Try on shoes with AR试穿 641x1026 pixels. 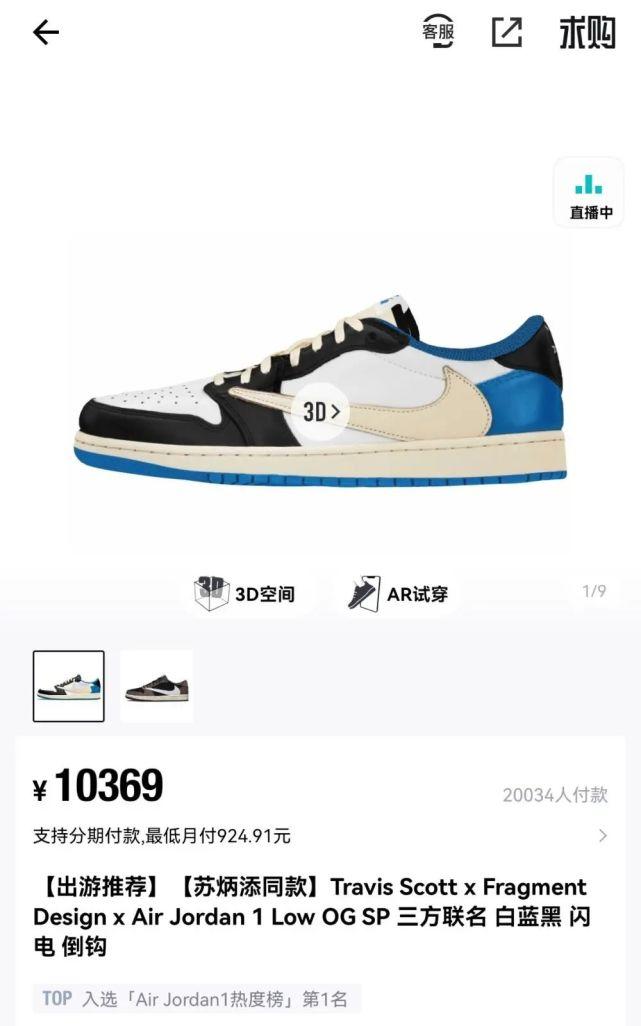coord(397,594)
